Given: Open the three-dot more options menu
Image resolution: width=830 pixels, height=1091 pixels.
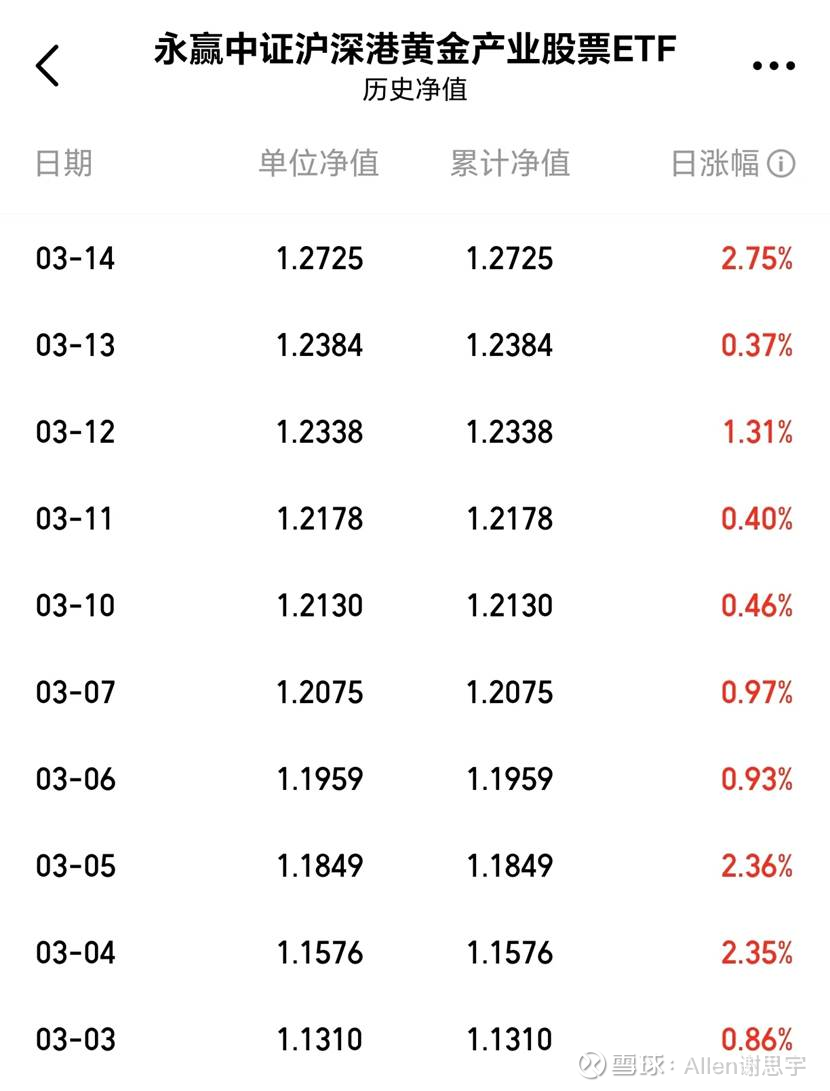Looking at the screenshot, I should (772, 64).
